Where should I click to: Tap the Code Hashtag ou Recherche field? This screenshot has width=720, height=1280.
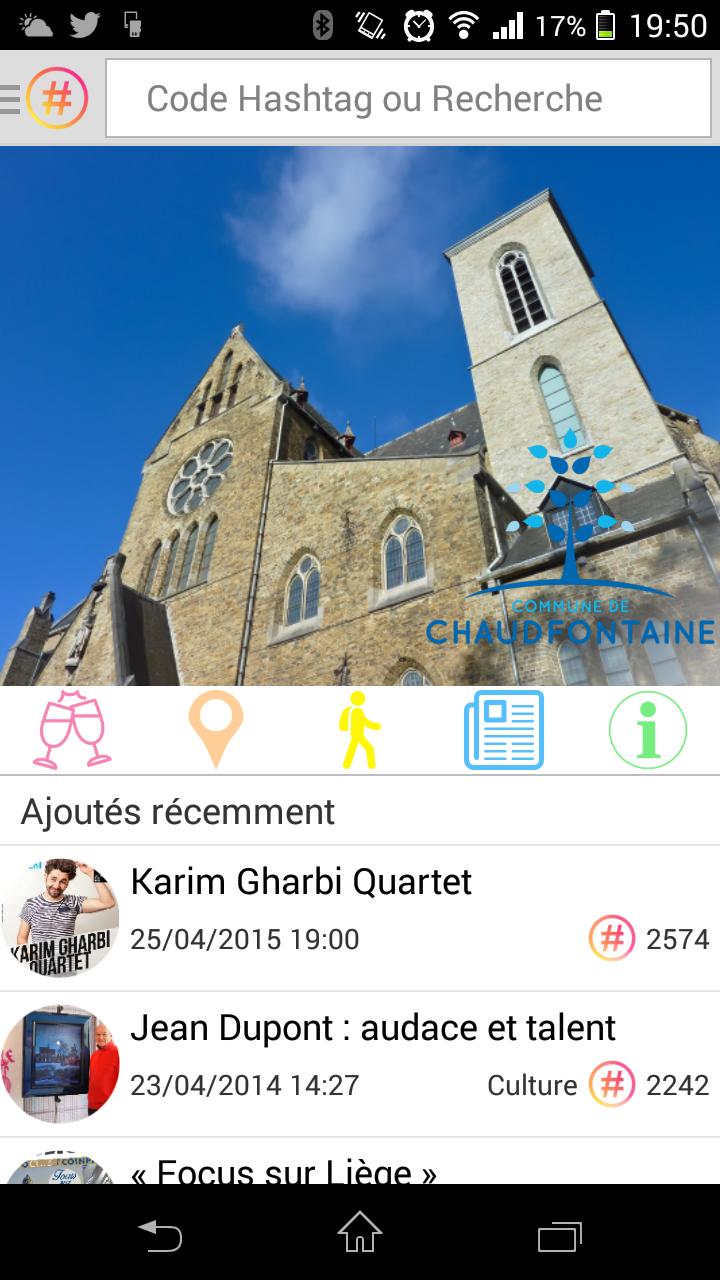pos(410,98)
